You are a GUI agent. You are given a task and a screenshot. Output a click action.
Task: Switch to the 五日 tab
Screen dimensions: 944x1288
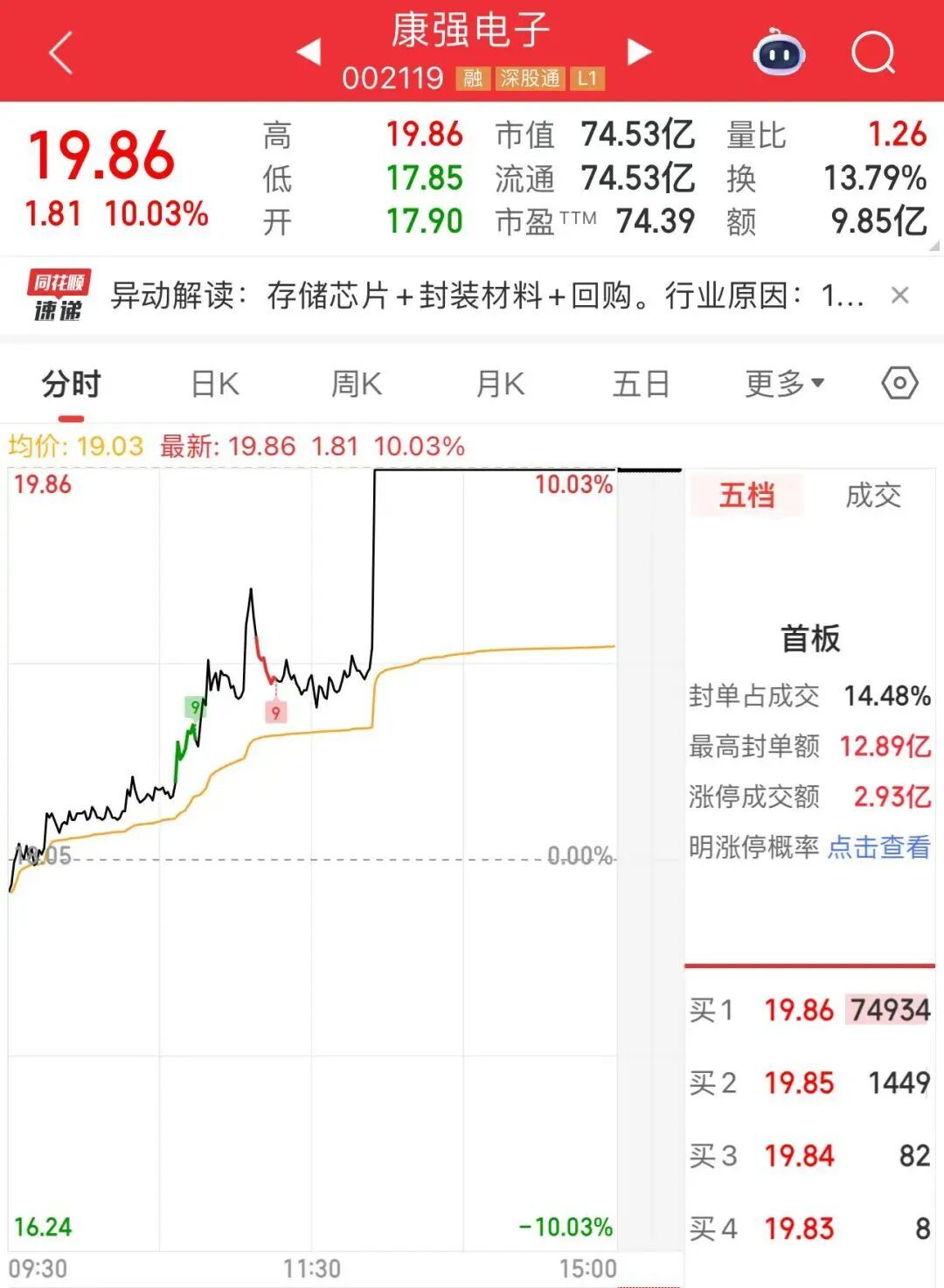641,384
